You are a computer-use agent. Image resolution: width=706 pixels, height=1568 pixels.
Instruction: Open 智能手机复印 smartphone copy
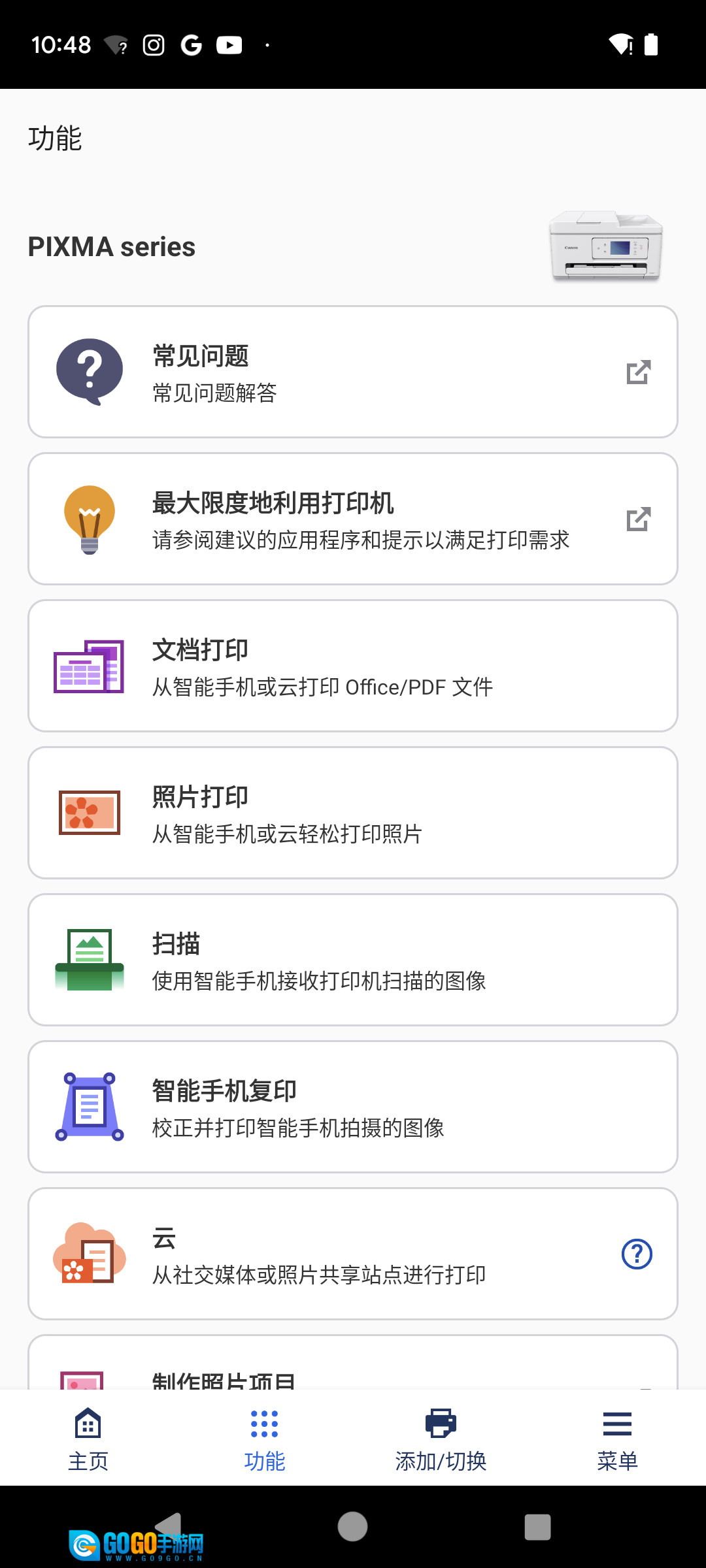click(353, 1107)
